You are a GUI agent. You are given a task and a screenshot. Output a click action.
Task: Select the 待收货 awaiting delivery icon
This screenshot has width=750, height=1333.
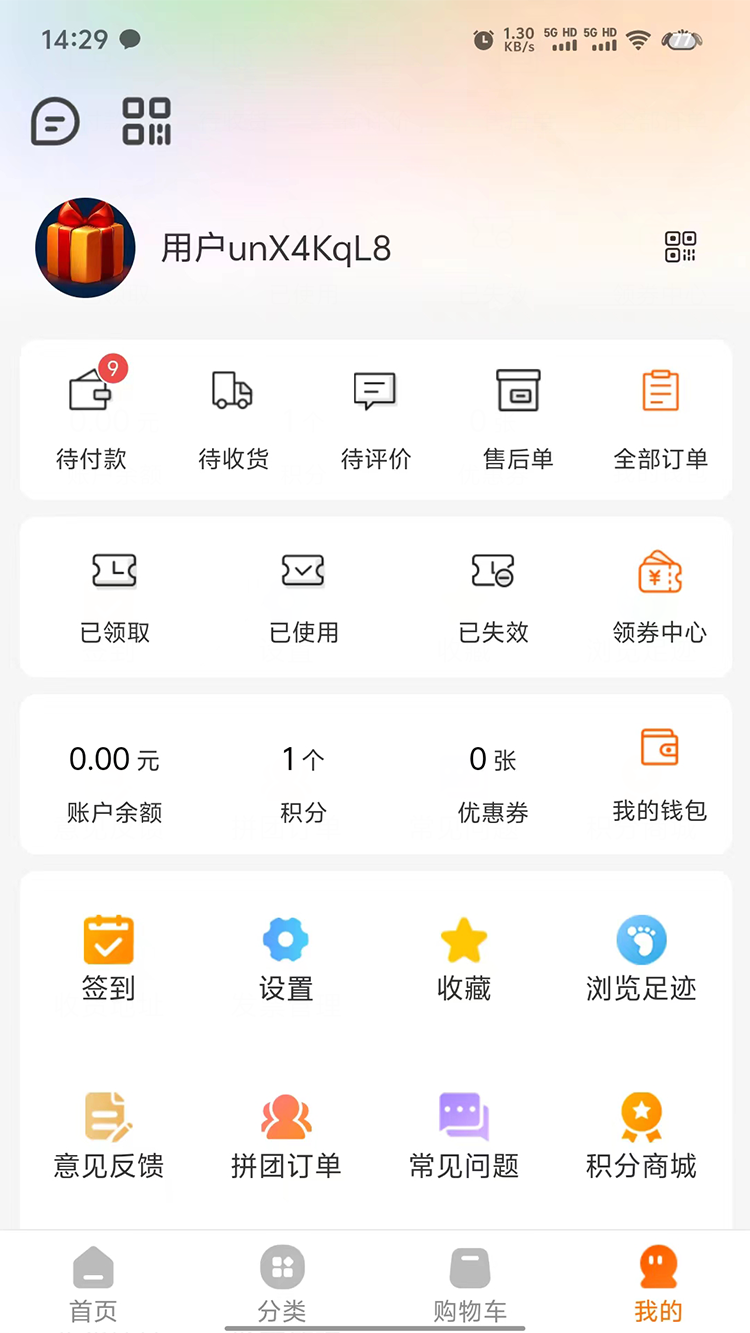(x=232, y=390)
